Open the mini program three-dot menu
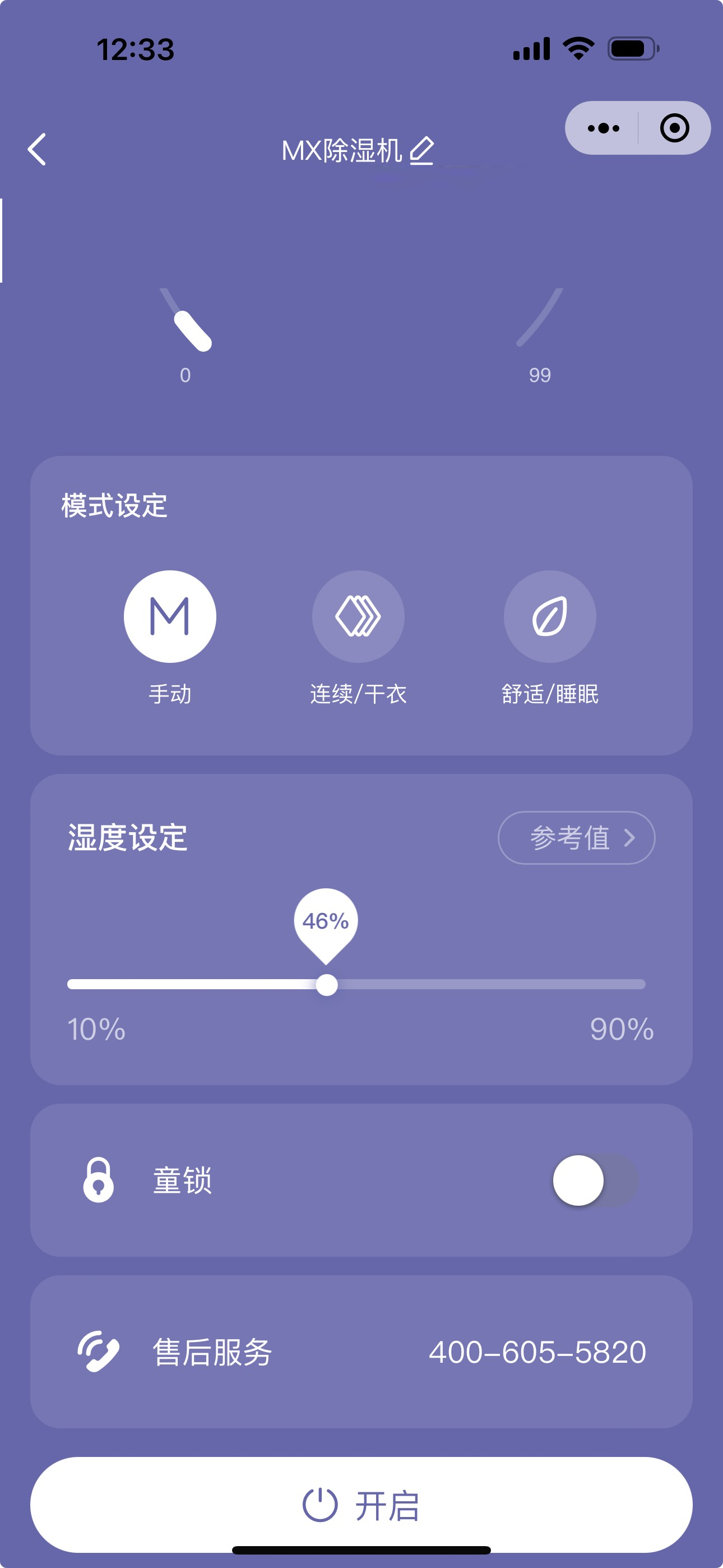The width and height of the screenshot is (723, 1568). coord(603,128)
